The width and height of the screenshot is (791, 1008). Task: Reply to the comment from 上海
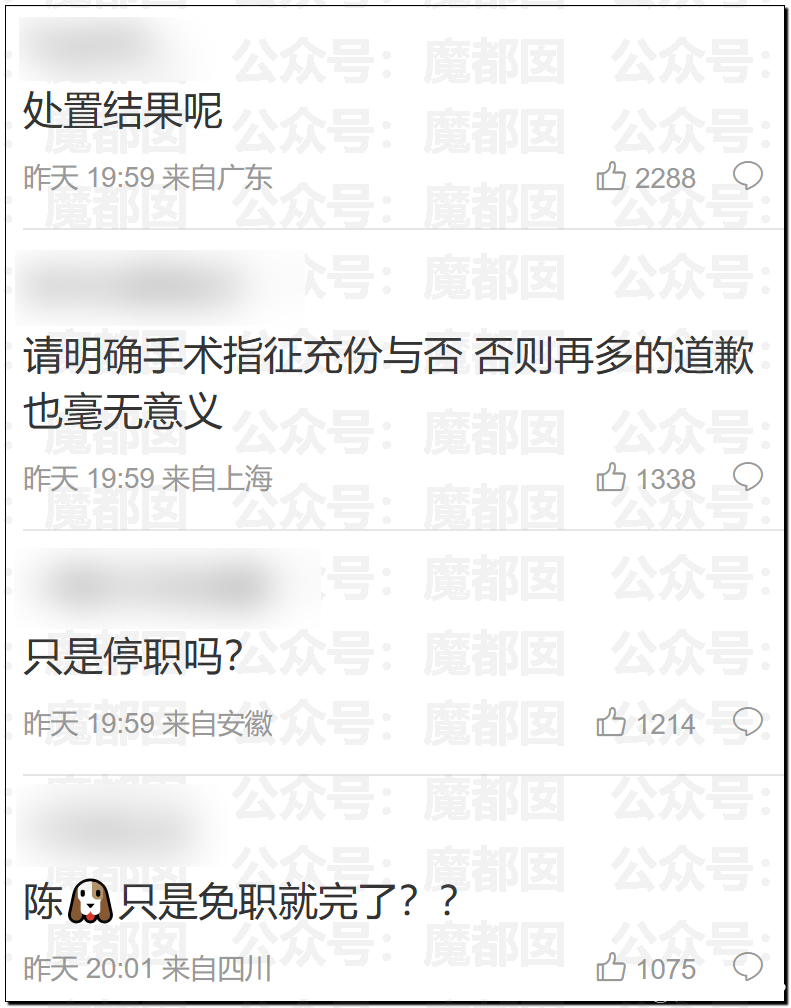click(x=748, y=477)
